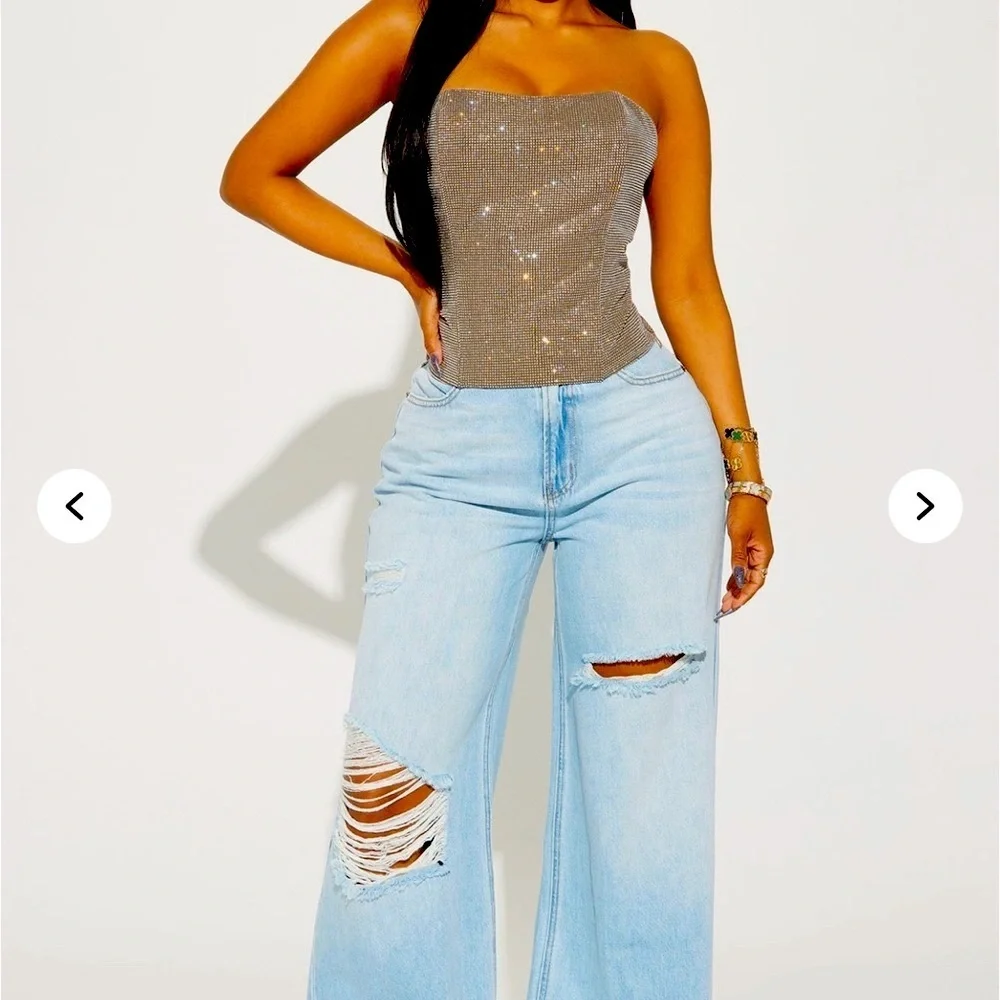The image size is (1000, 1000).
Task: Show the next product photo
Action: [925, 506]
